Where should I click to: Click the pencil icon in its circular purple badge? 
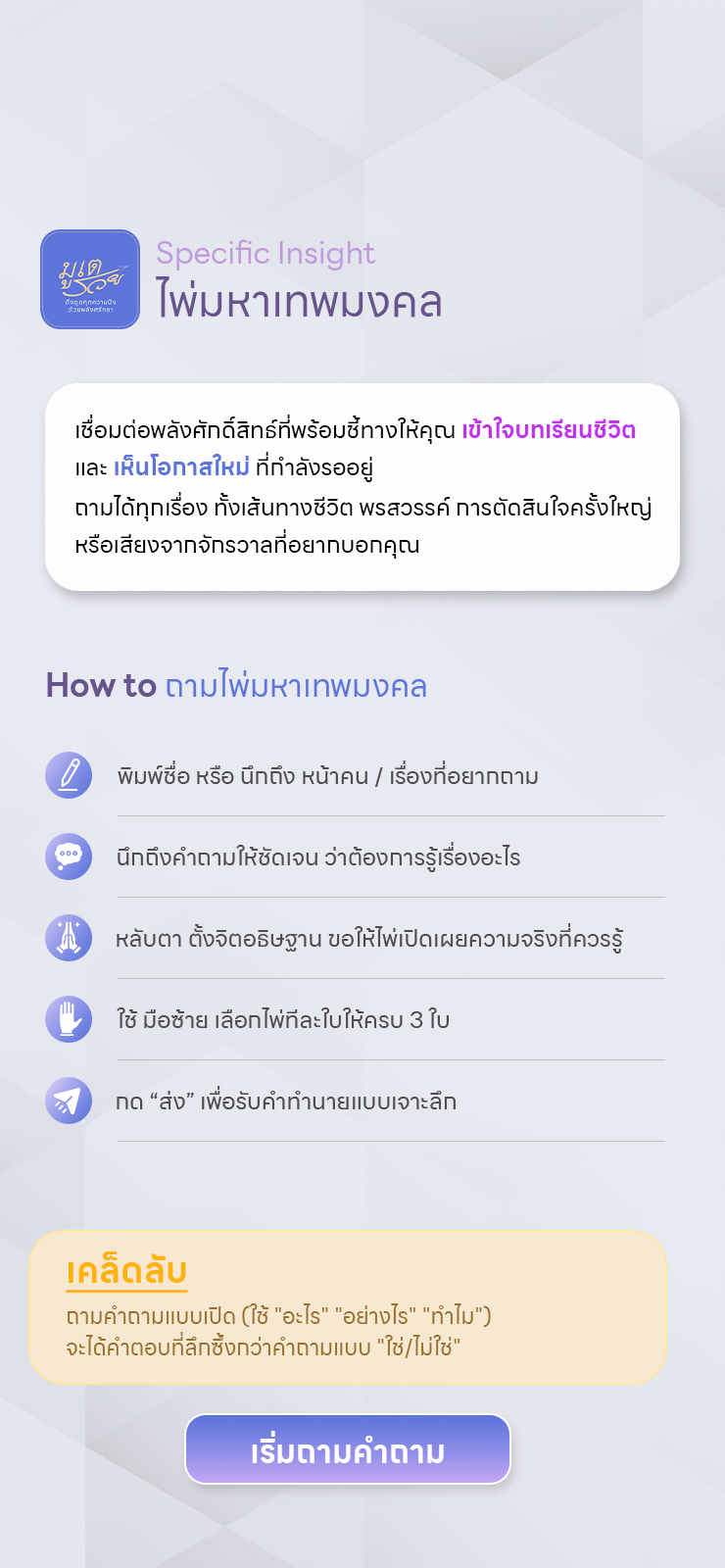(69, 774)
